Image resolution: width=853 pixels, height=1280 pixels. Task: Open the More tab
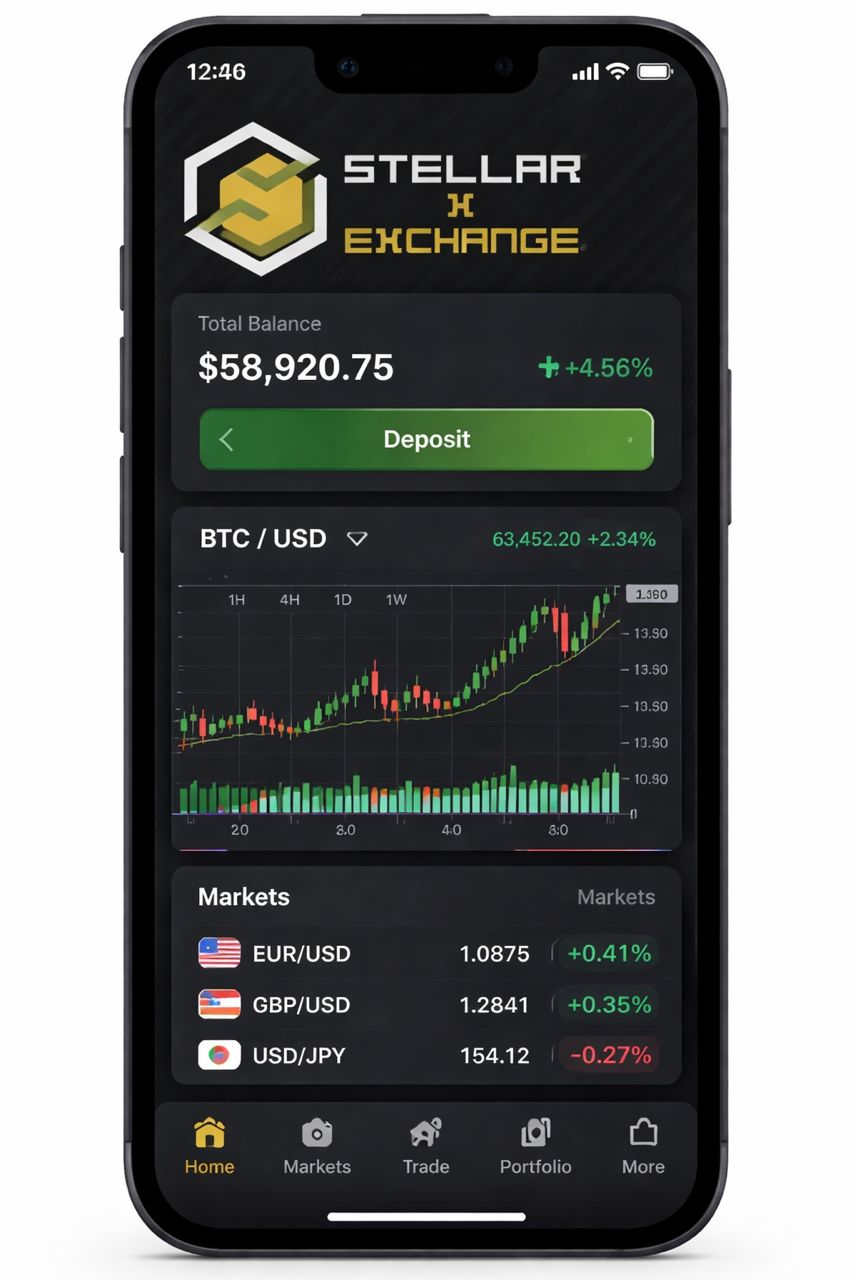(x=643, y=1146)
